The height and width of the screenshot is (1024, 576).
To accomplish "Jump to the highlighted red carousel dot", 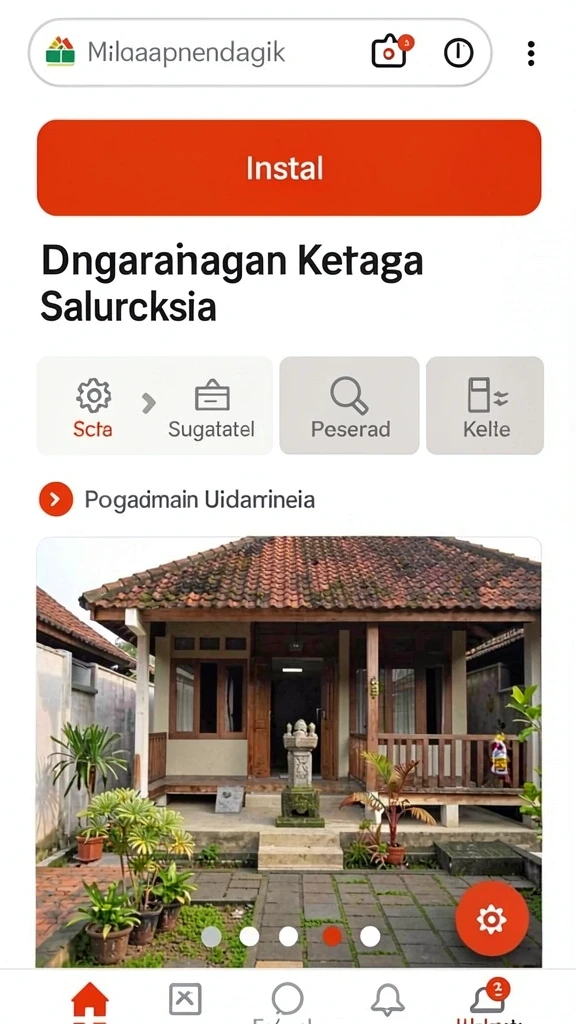I will point(332,936).
